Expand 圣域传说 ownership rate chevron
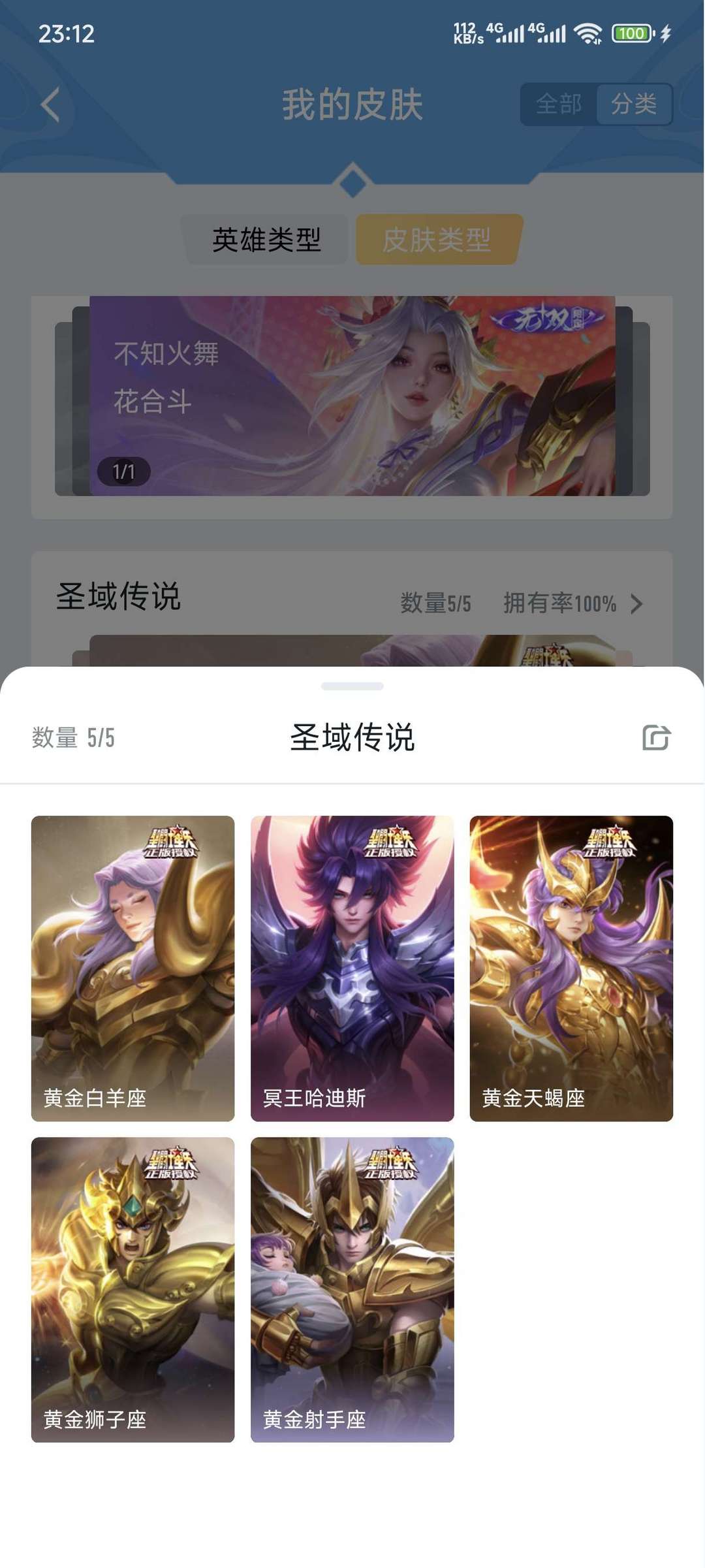Screen dimensions: 705x1568 (636, 603)
